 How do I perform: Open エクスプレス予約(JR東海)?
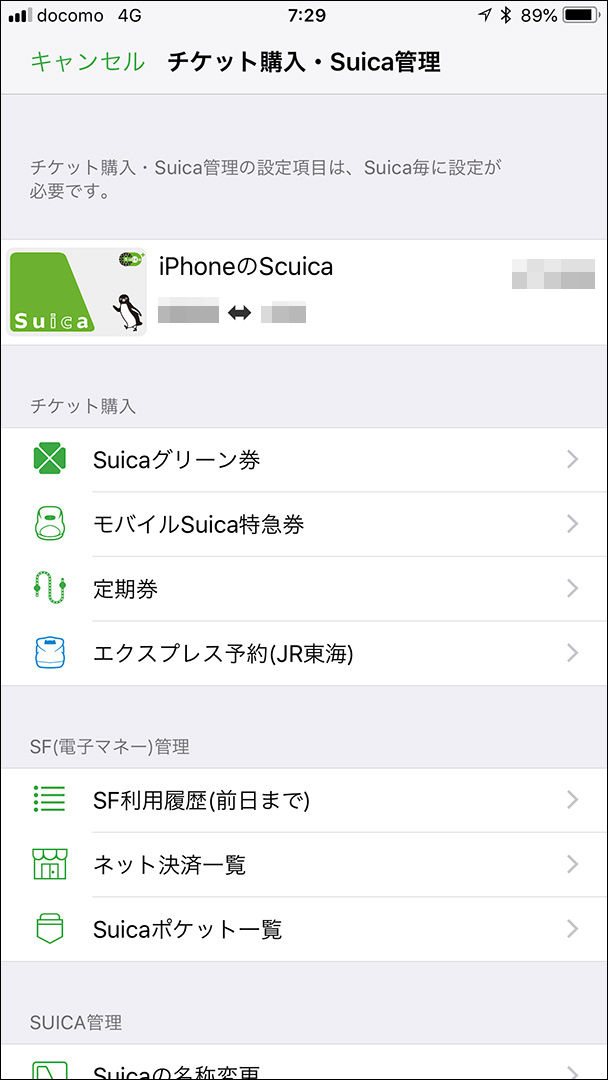tap(304, 653)
